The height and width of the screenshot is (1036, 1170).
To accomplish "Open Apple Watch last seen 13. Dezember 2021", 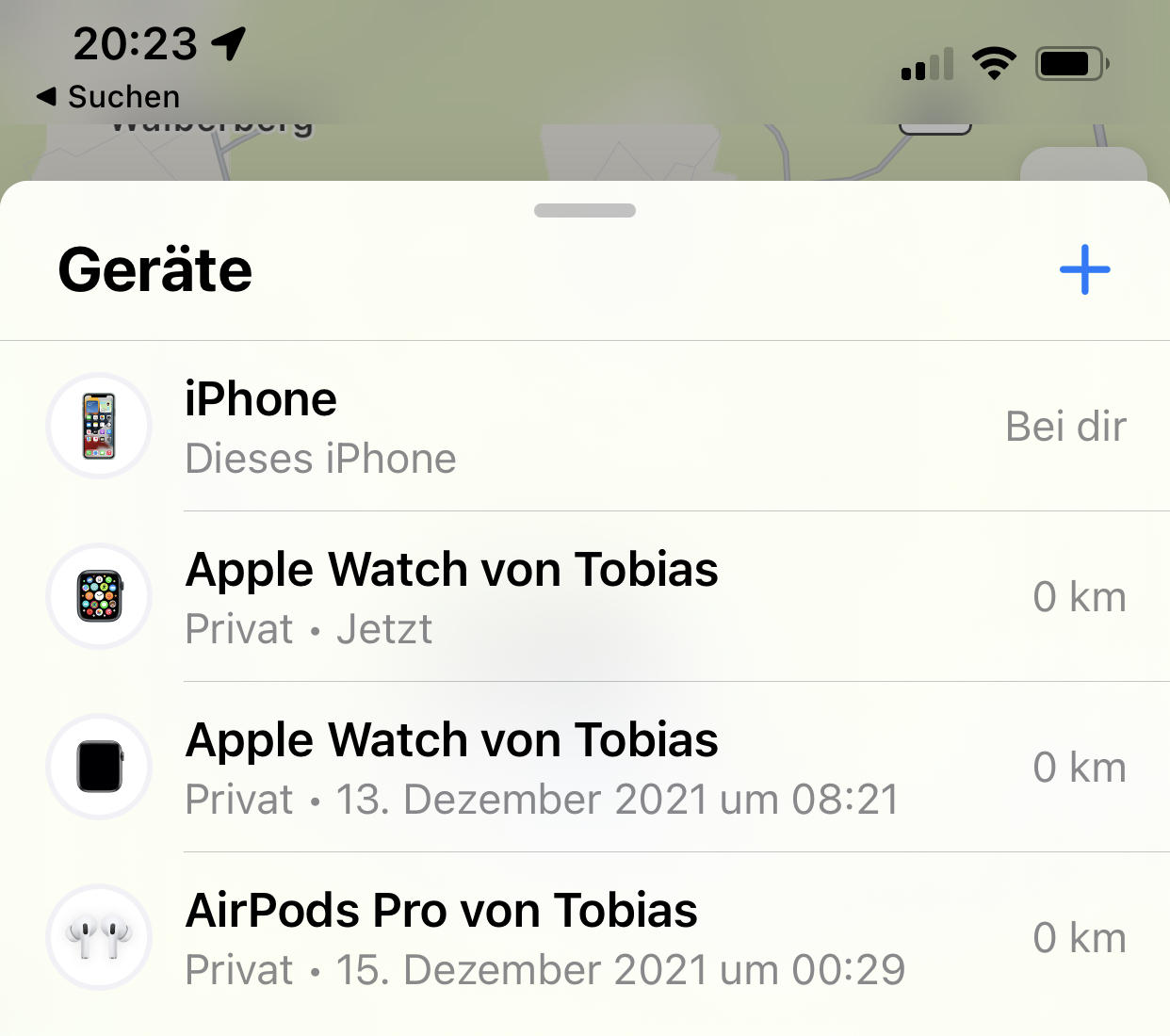I will coord(584,768).
